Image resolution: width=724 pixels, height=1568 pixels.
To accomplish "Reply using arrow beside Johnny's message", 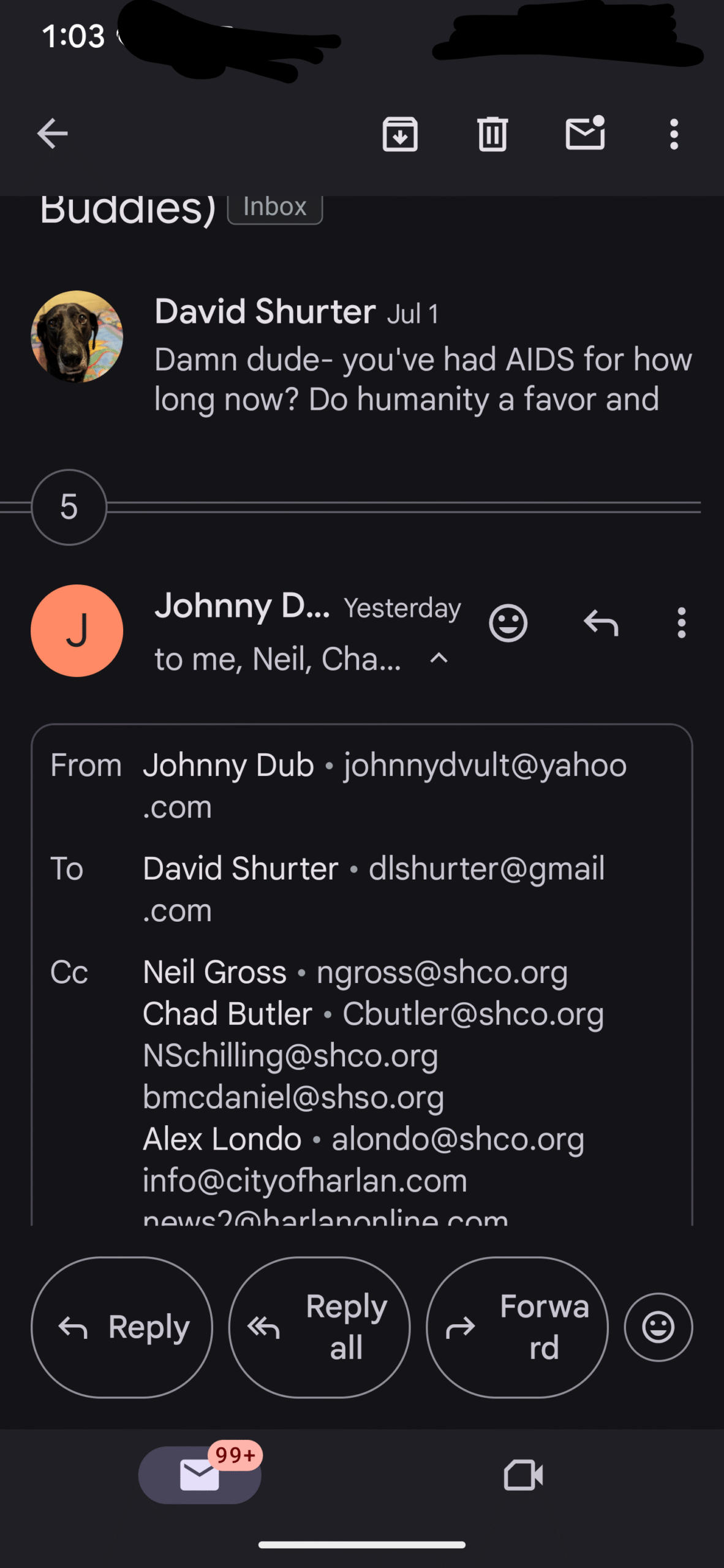I will (601, 624).
